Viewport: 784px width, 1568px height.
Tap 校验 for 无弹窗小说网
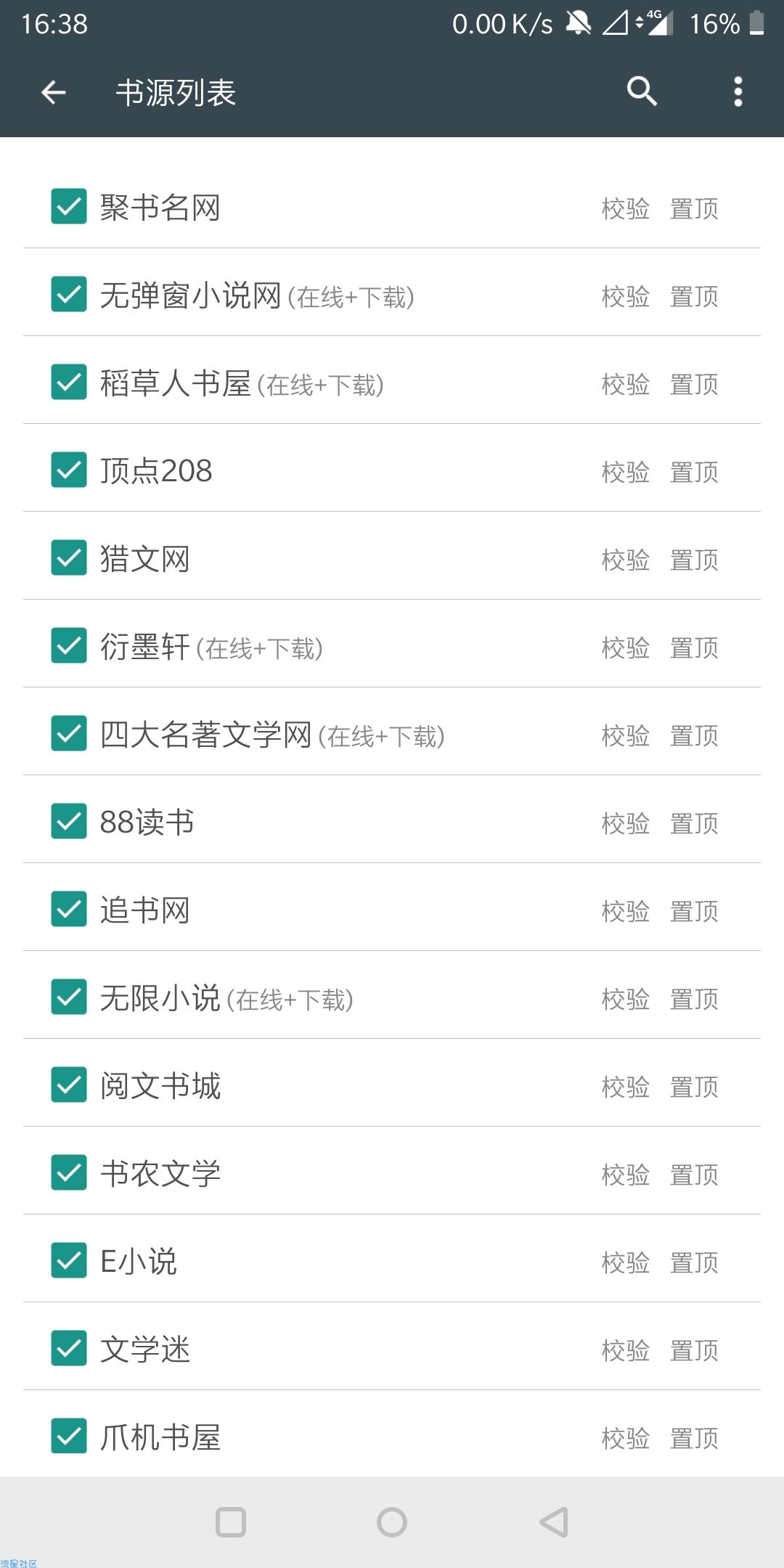tap(626, 296)
